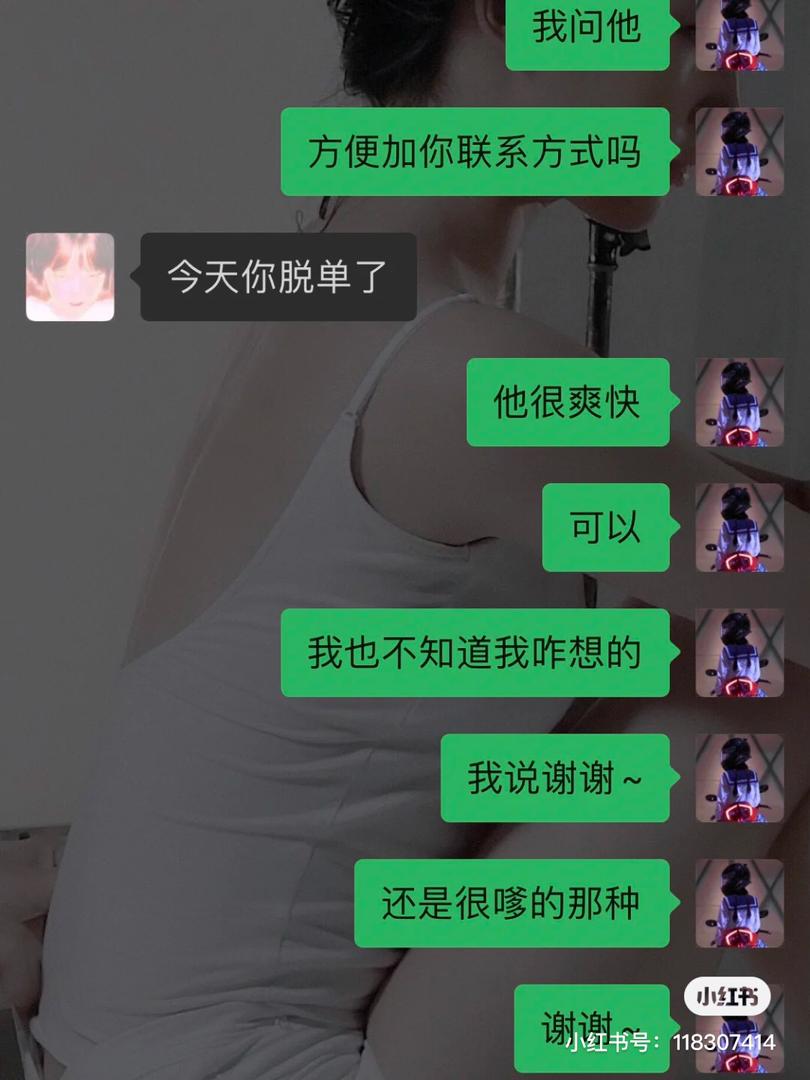810x1080 pixels.
Task: Select the '他很爽快' green bubble
Action: click(x=567, y=404)
